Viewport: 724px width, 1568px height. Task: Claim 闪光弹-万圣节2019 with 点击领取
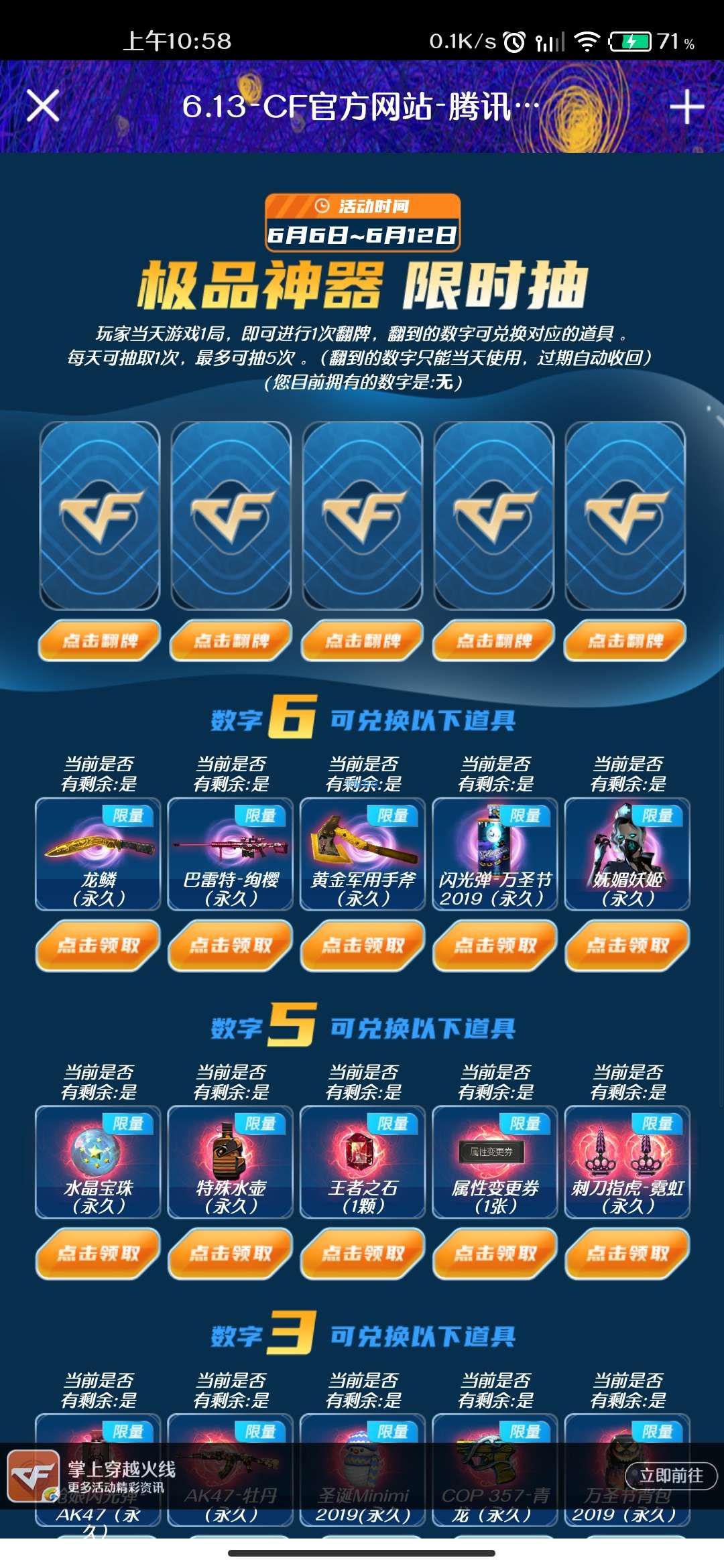495,945
